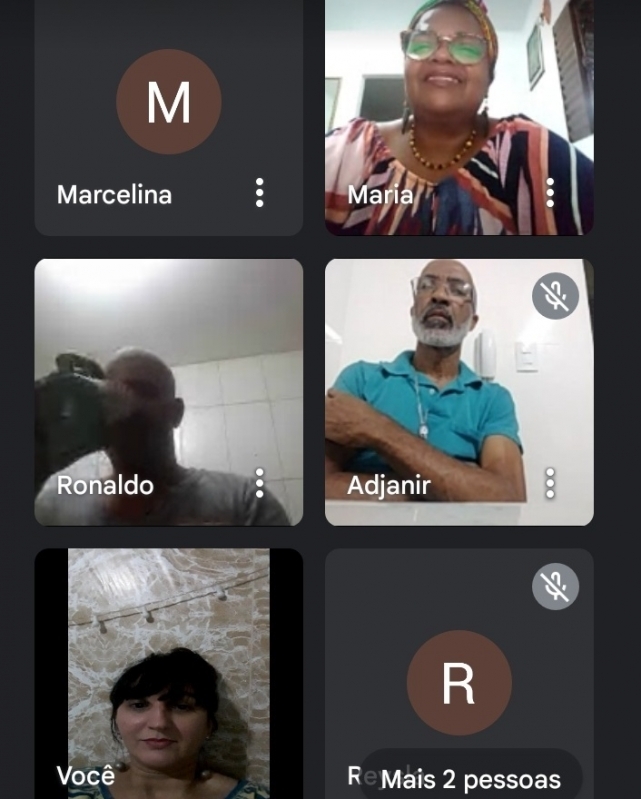Open the three-dot menu on Maria's tile
Screen dimensions: 641x799
tap(550, 192)
